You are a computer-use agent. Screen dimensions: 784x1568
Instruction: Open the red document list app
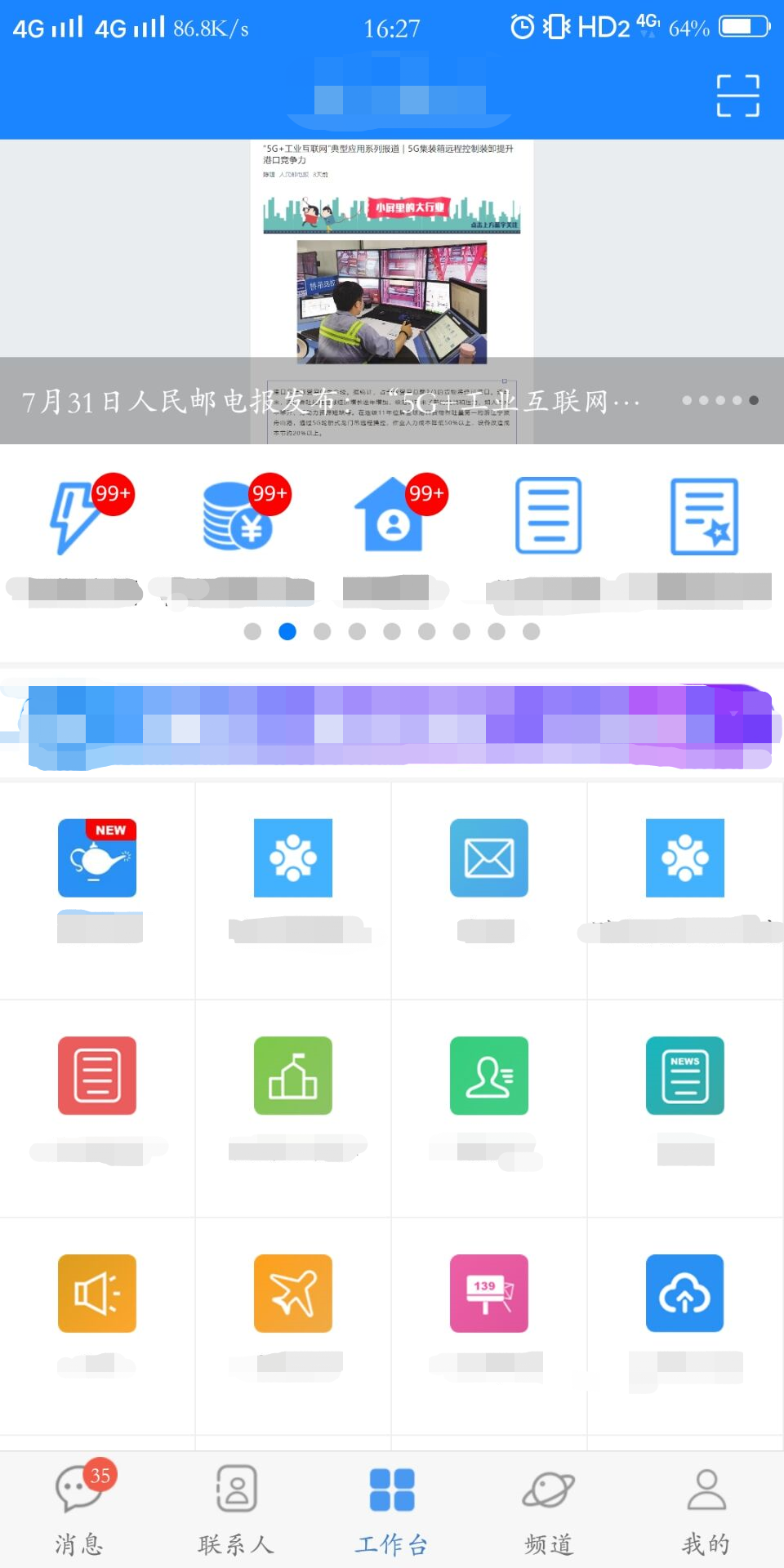coord(97,1076)
